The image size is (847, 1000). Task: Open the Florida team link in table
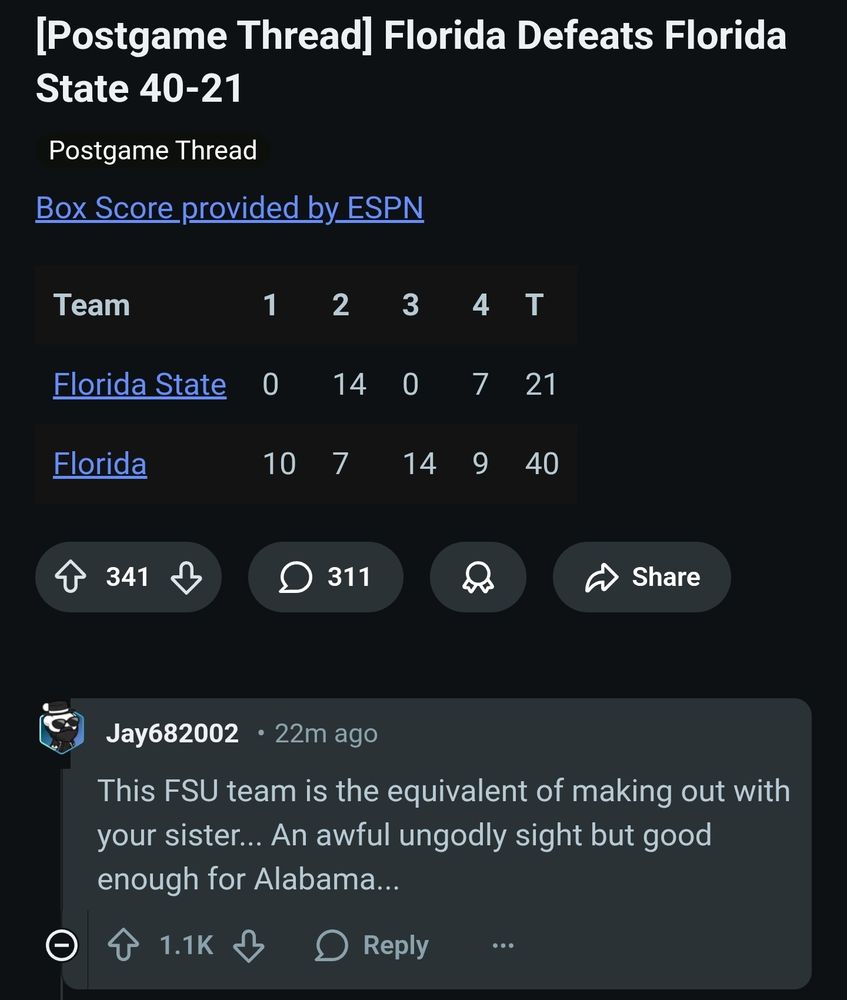point(100,464)
